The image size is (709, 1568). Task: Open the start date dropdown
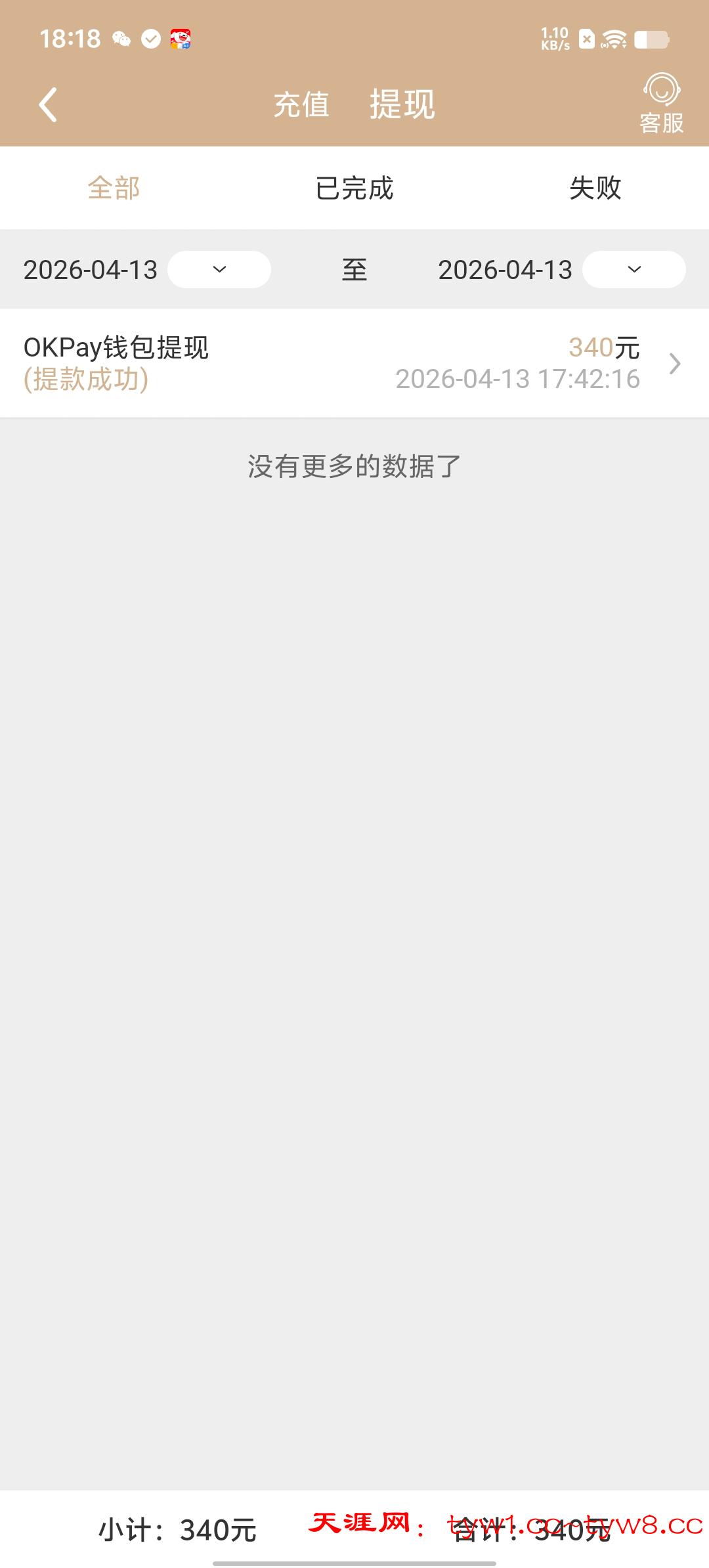pos(219,270)
